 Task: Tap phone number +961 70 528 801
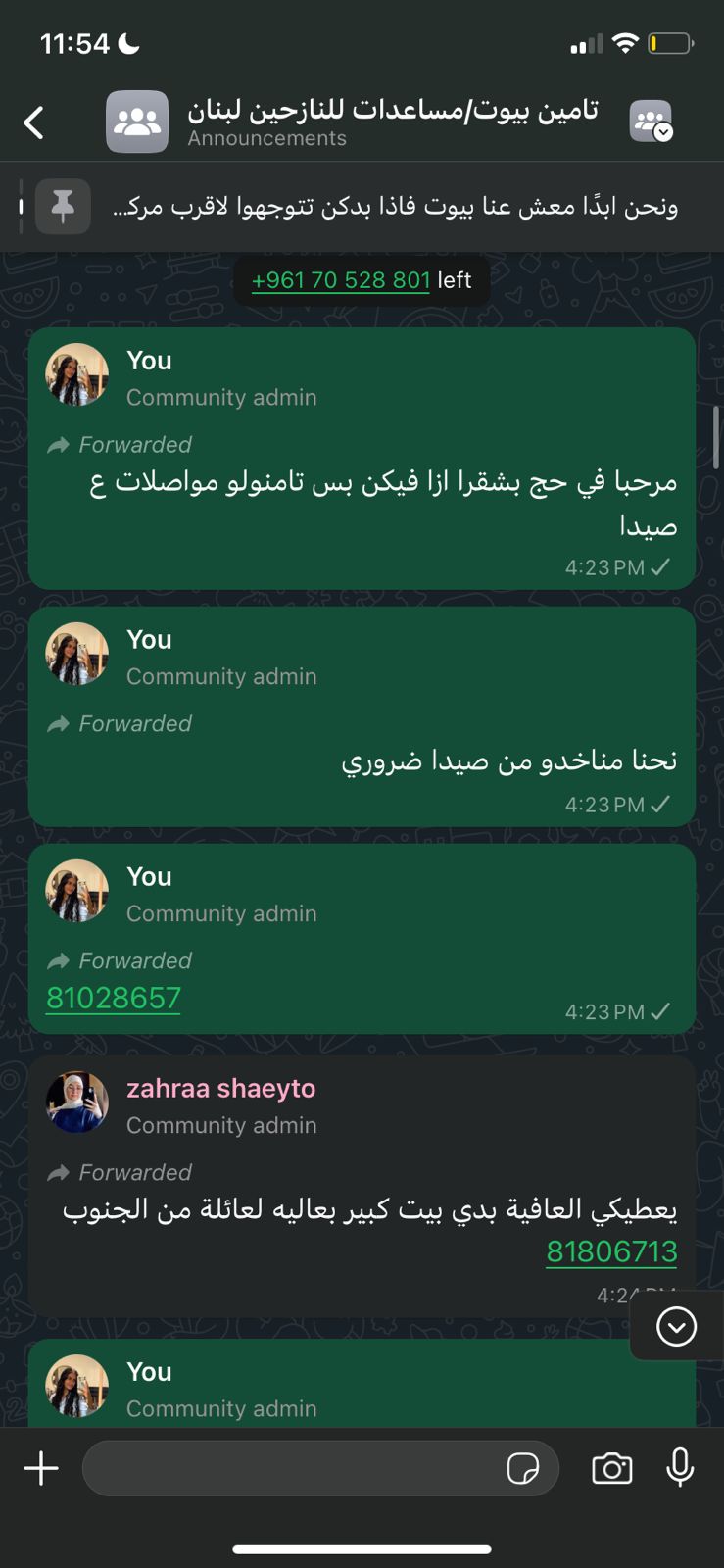[340, 280]
